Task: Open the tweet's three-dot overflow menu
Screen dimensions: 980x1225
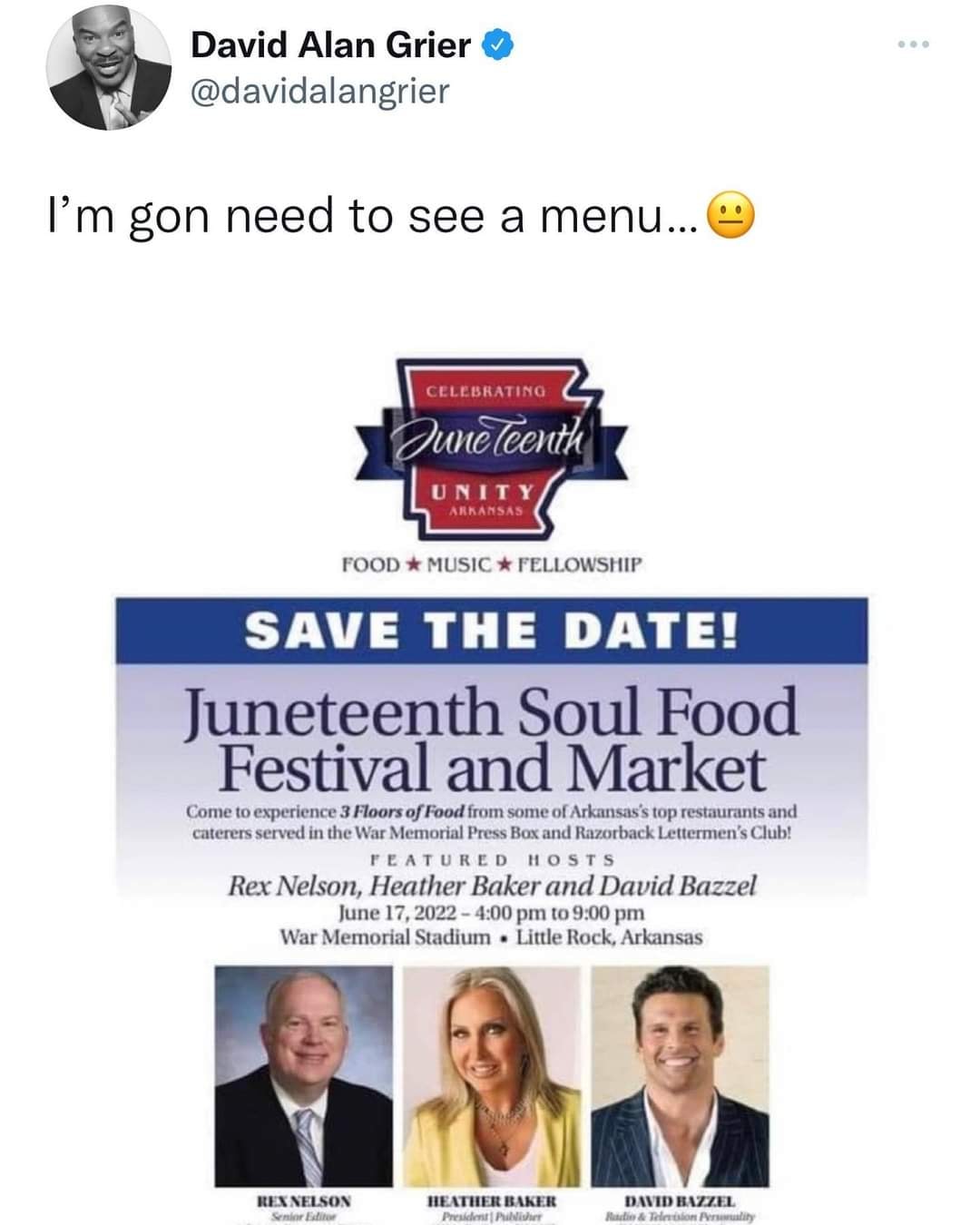Action: tap(913, 44)
